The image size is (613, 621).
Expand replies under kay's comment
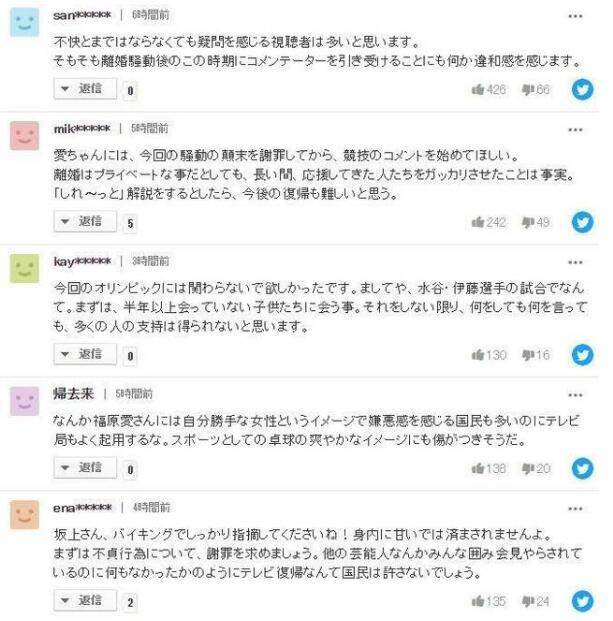[x=85, y=354]
